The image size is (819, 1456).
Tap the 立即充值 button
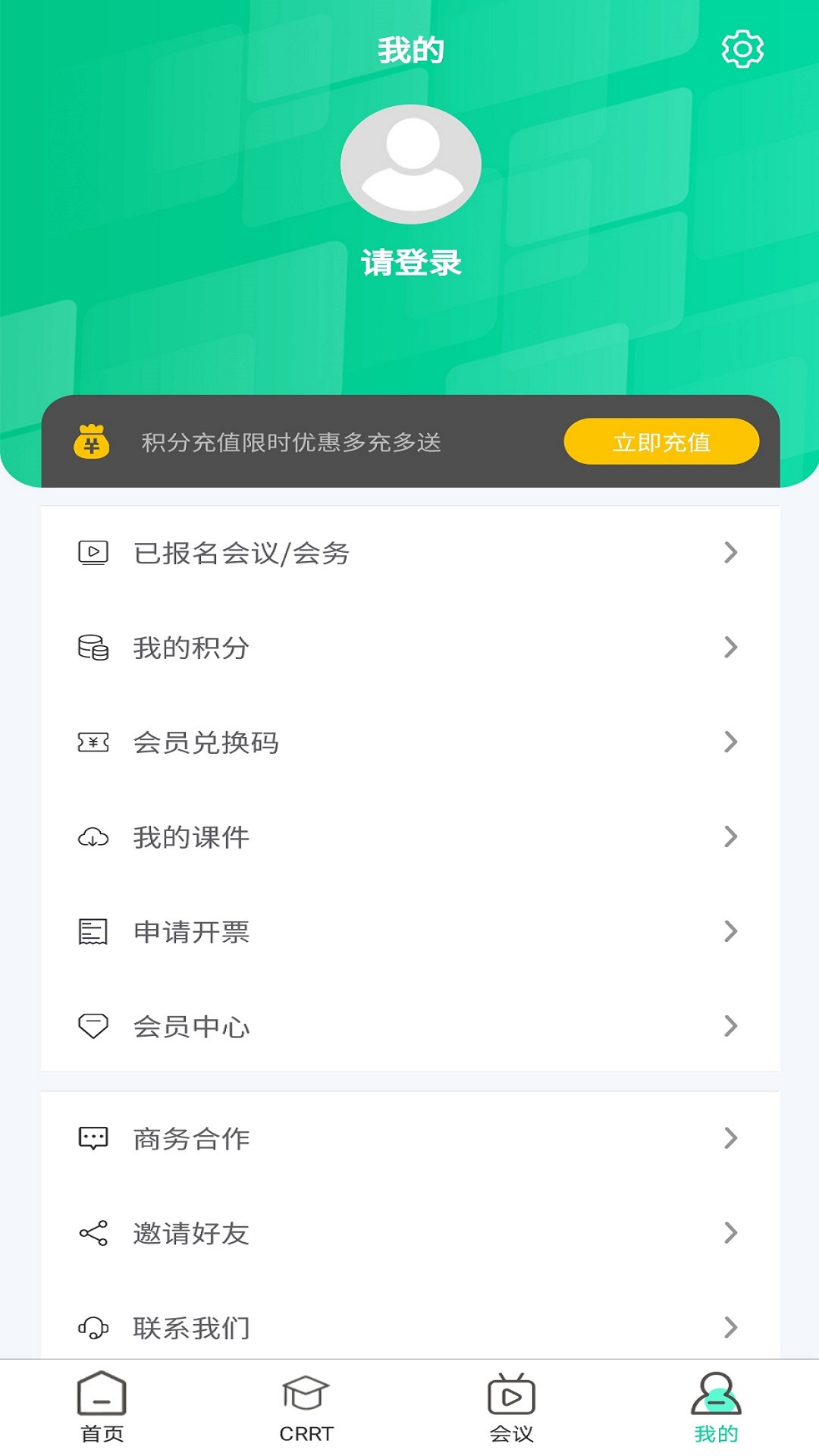click(x=661, y=441)
